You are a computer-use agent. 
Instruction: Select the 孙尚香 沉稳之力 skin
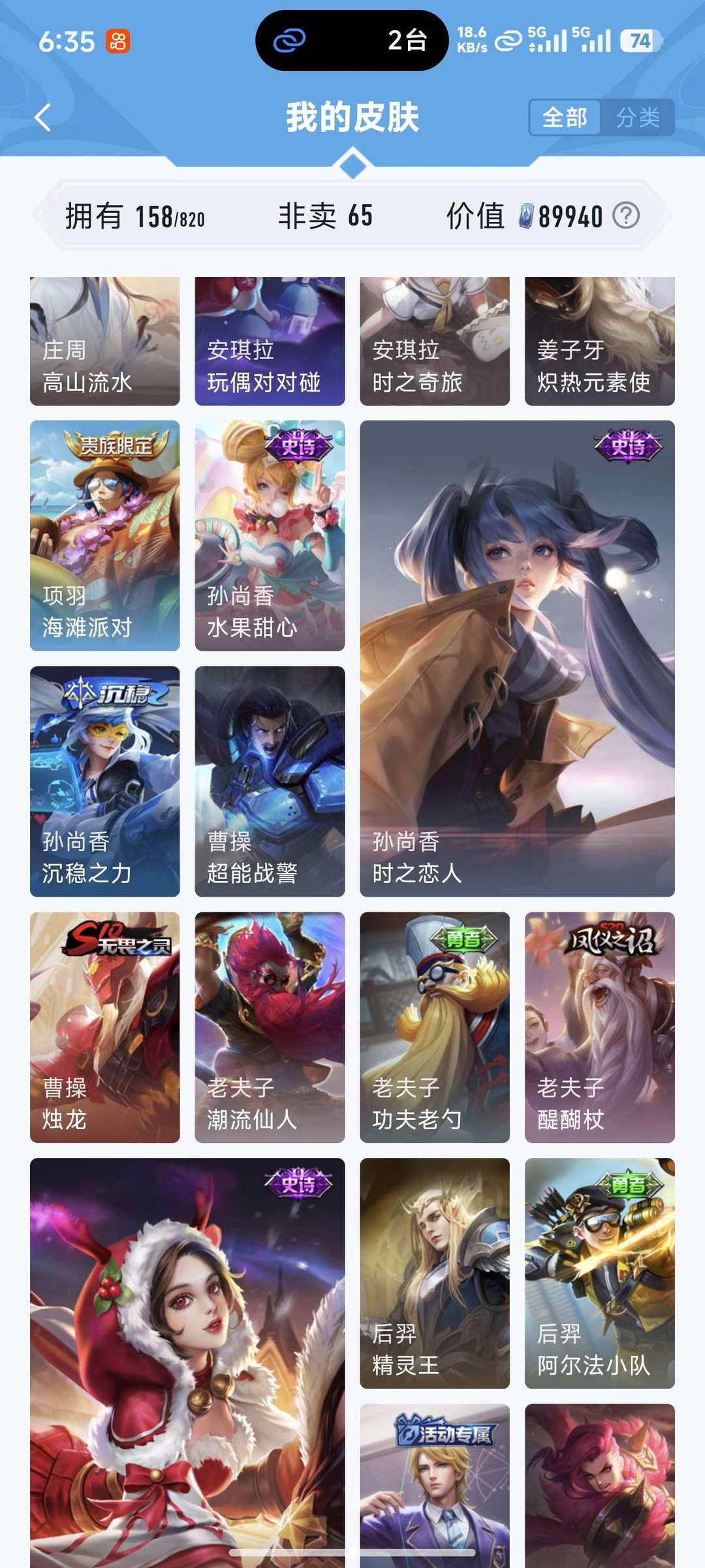(105, 782)
